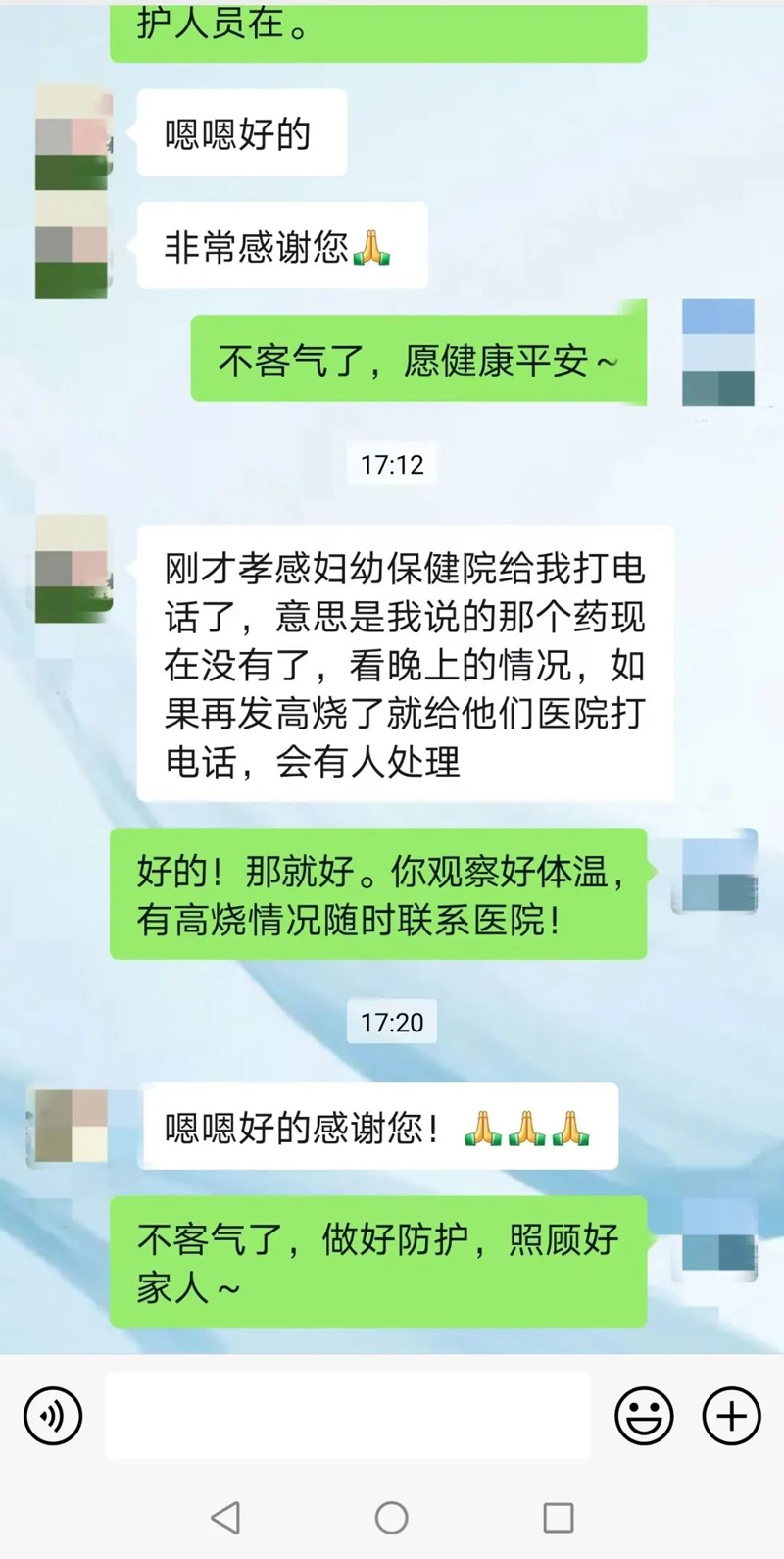The width and height of the screenshot is (784, 1559).
Task: Tap the system back button
Action: pyautogui.click(x=226, y=1518)
